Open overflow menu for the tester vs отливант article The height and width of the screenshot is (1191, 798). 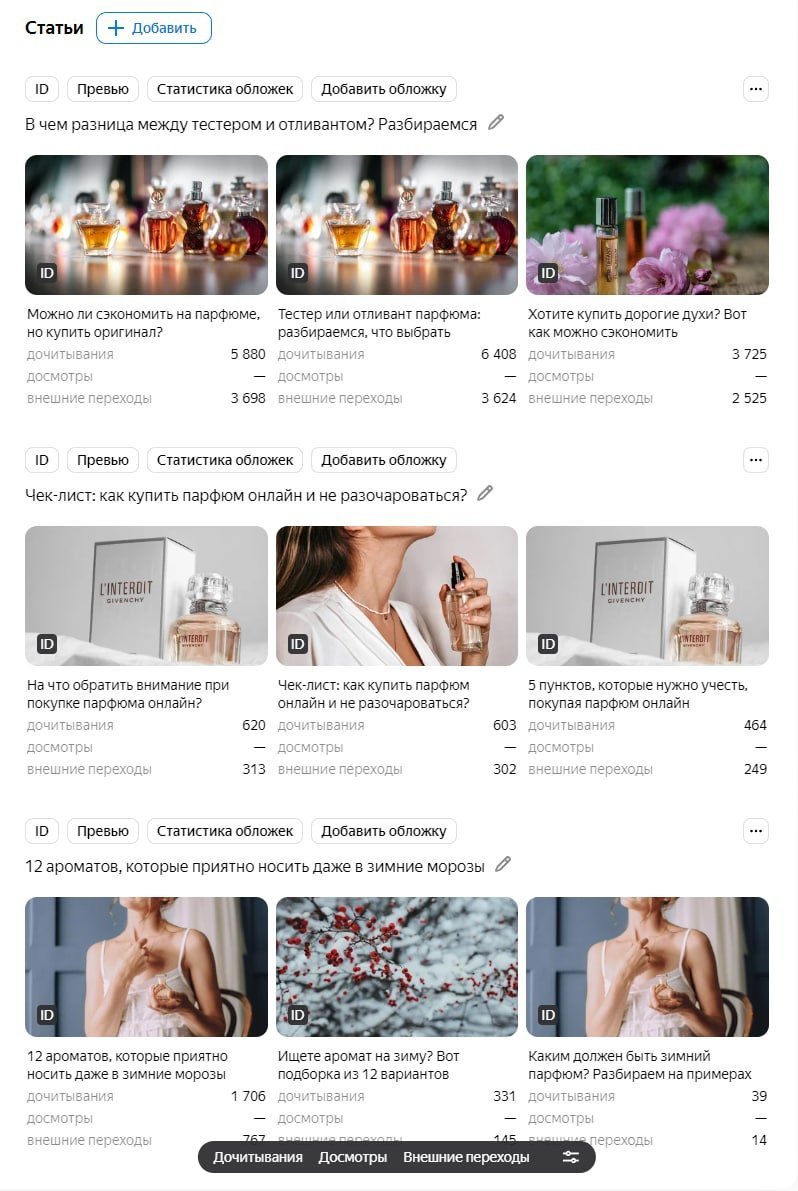[x=756, y=89]
